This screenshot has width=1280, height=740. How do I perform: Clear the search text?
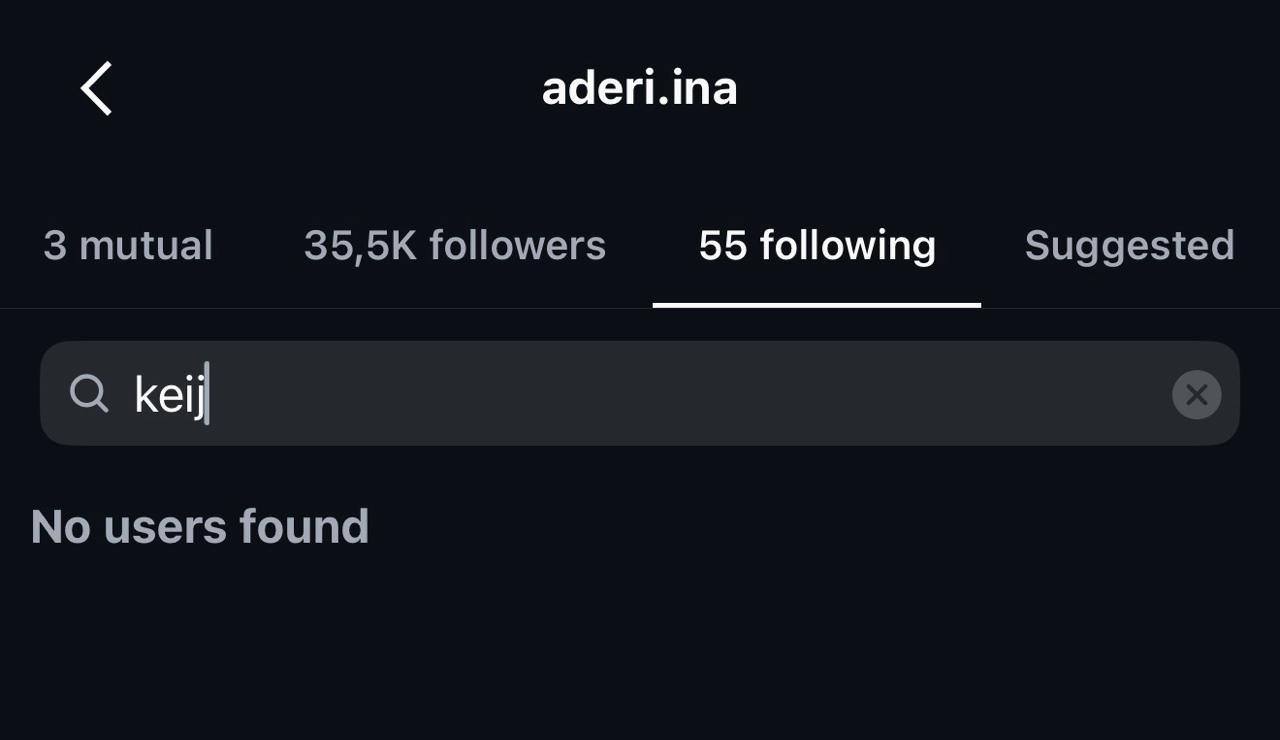point(1196,395)
